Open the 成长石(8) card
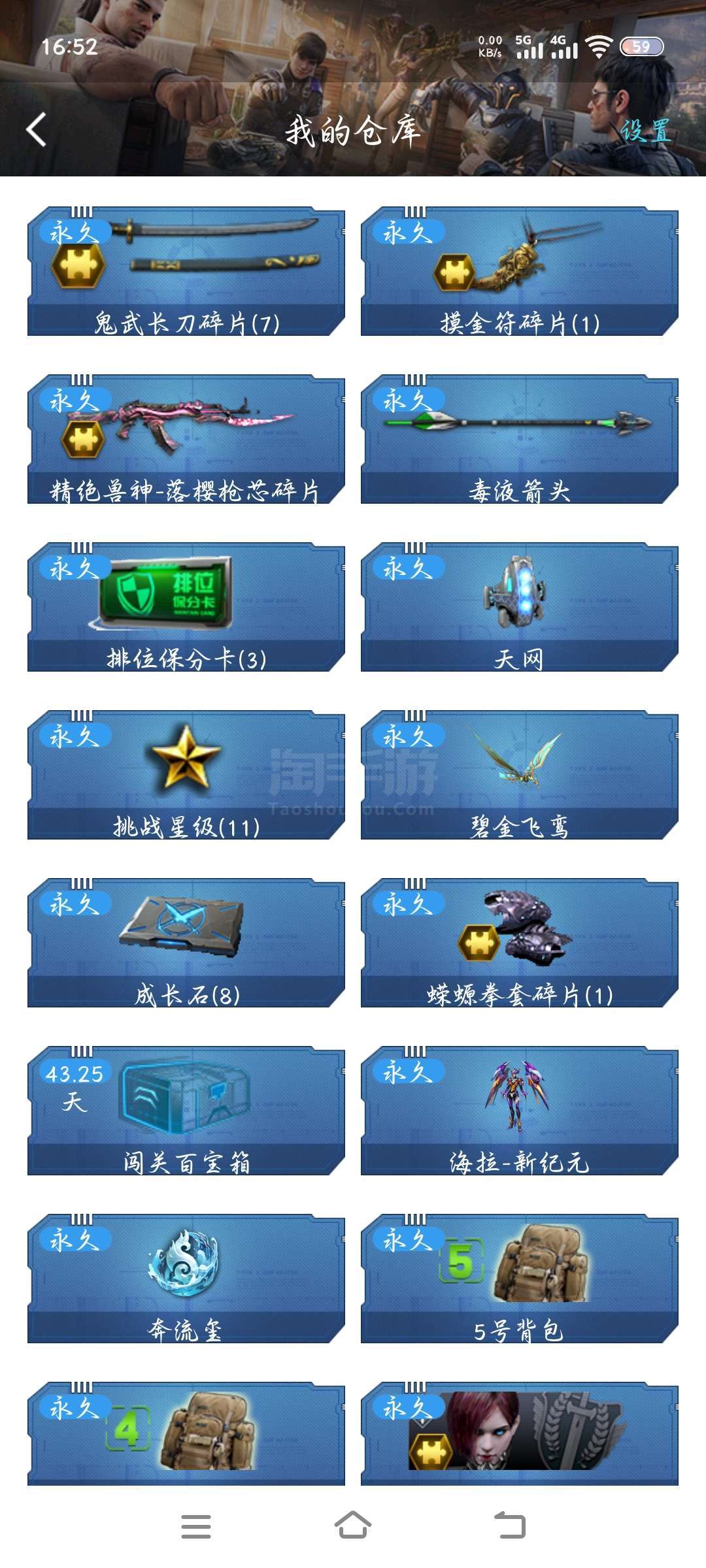Screen dimensions: 706x1568 pyautogui.click(x=186, y=943)
